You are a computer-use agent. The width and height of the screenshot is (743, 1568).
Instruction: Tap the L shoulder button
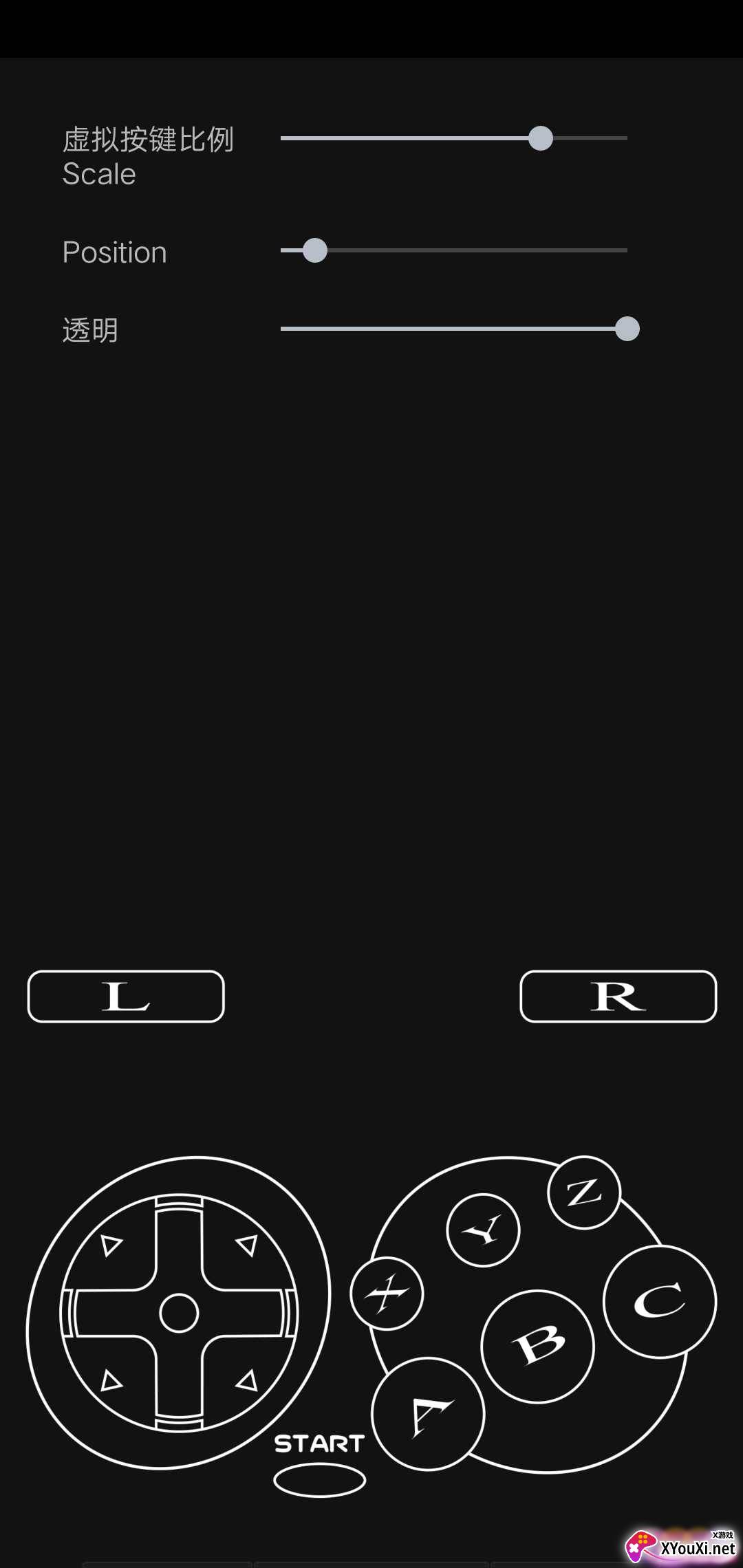126,997
